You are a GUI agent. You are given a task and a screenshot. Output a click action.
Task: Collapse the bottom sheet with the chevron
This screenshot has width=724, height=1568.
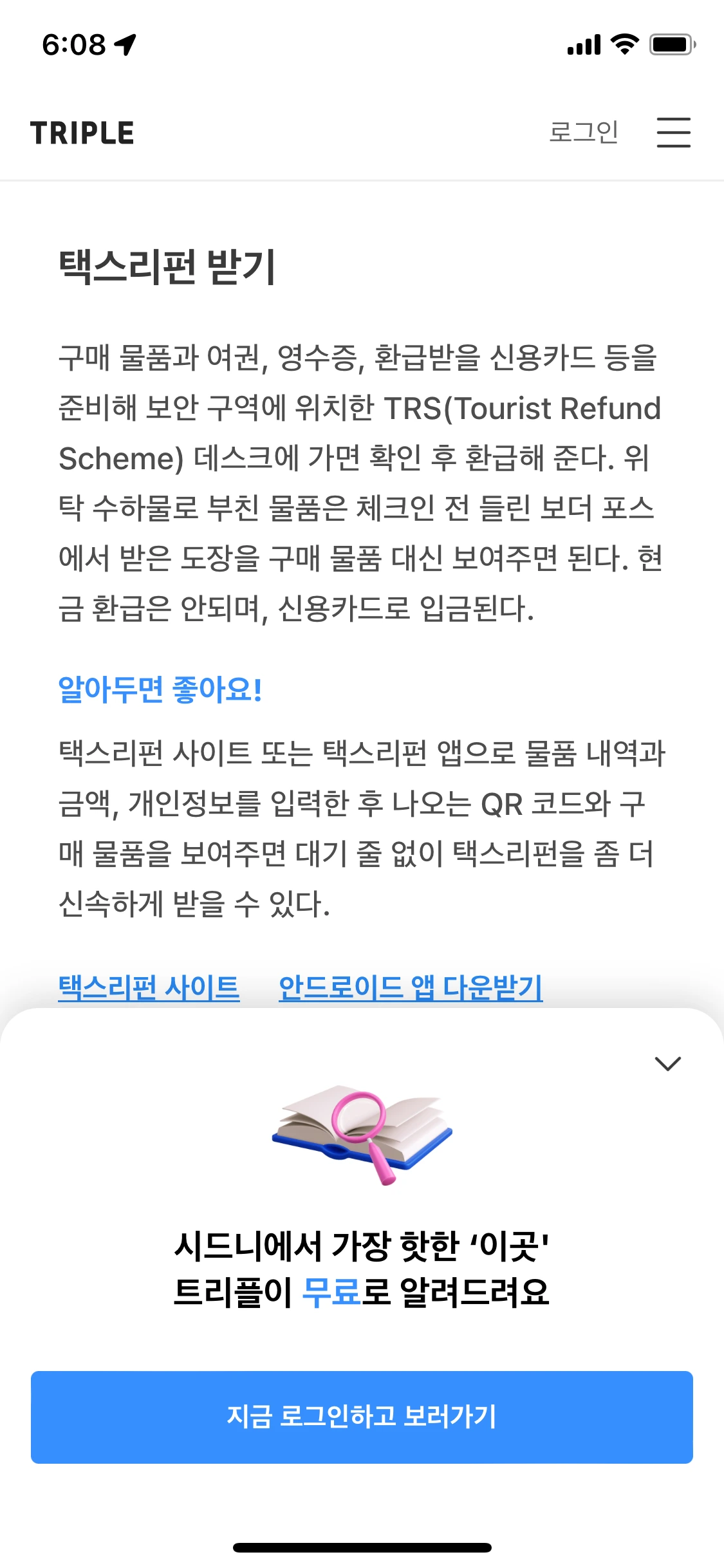pos(667,1064)
